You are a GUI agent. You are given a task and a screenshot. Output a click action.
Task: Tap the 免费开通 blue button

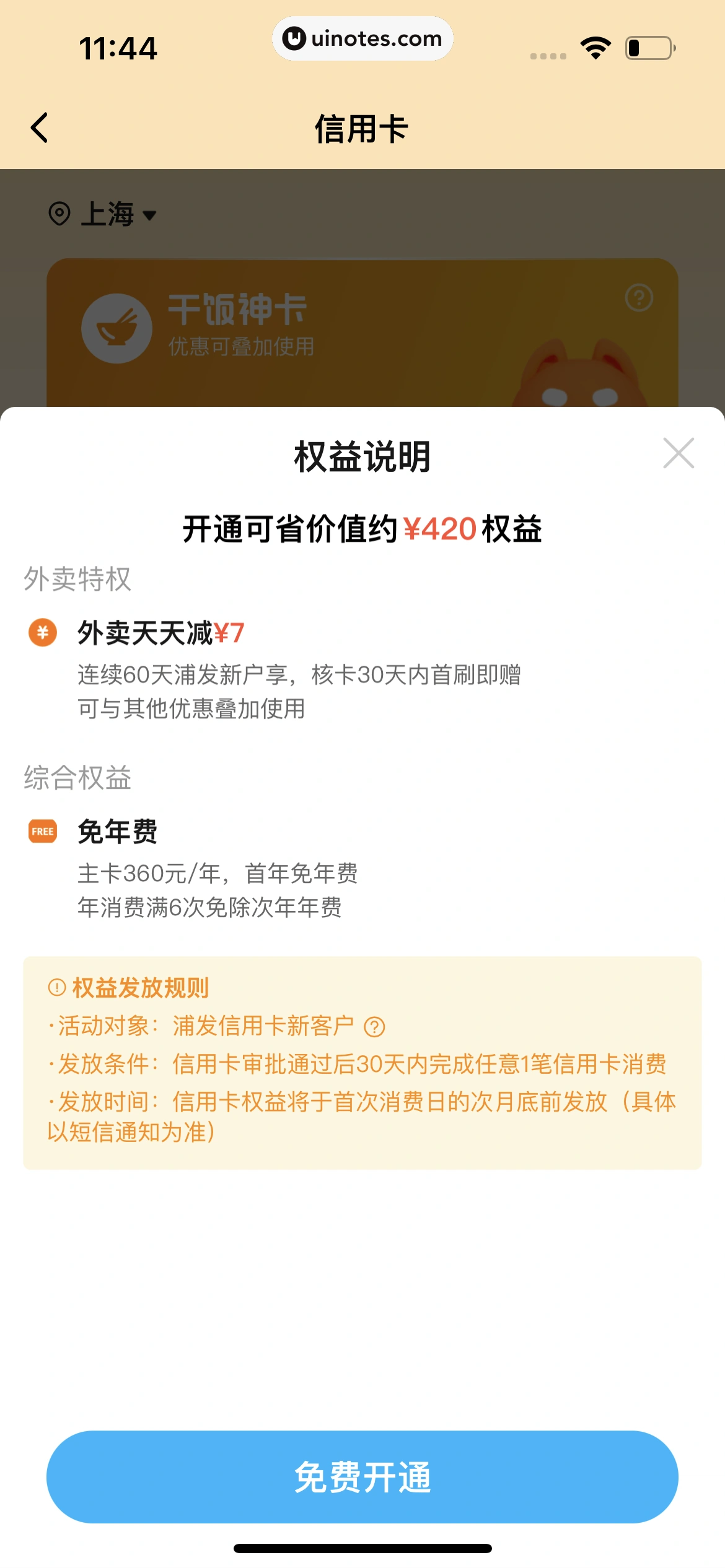coord(362,1475)
